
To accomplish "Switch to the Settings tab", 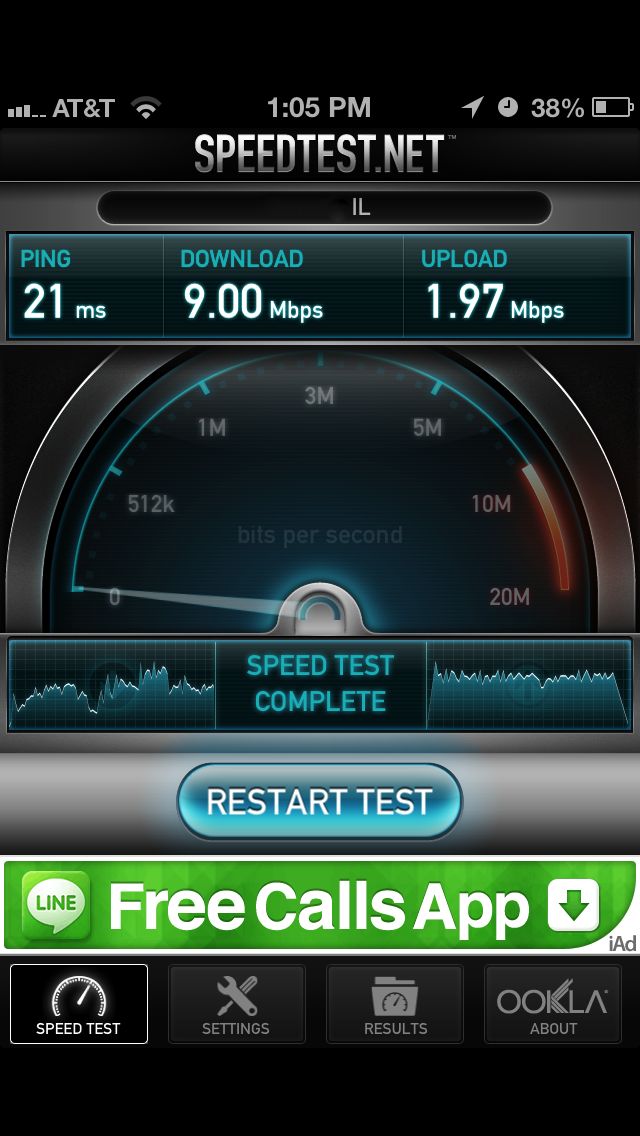I will coord(236,1004).
